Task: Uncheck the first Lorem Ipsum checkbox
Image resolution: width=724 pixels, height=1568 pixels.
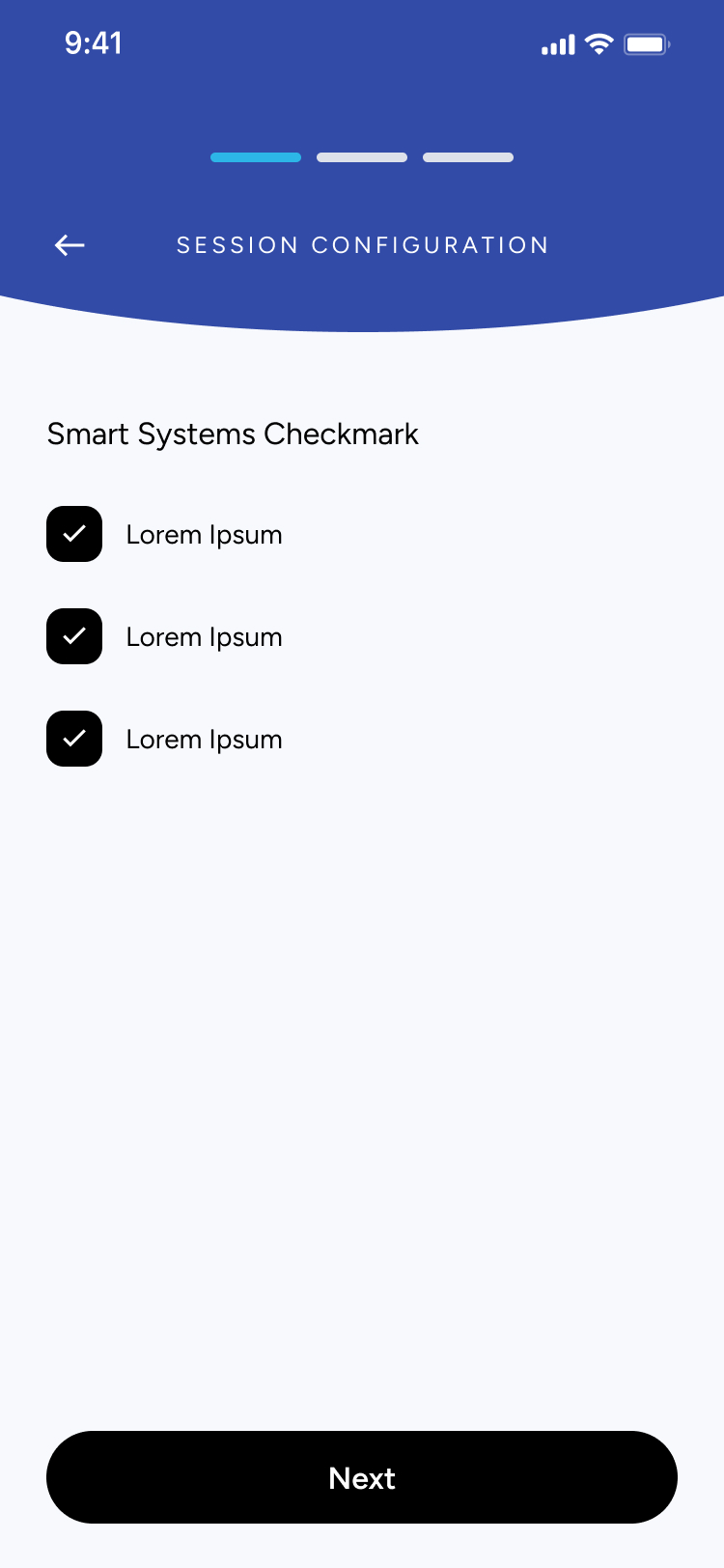Action: pos(74,534)
